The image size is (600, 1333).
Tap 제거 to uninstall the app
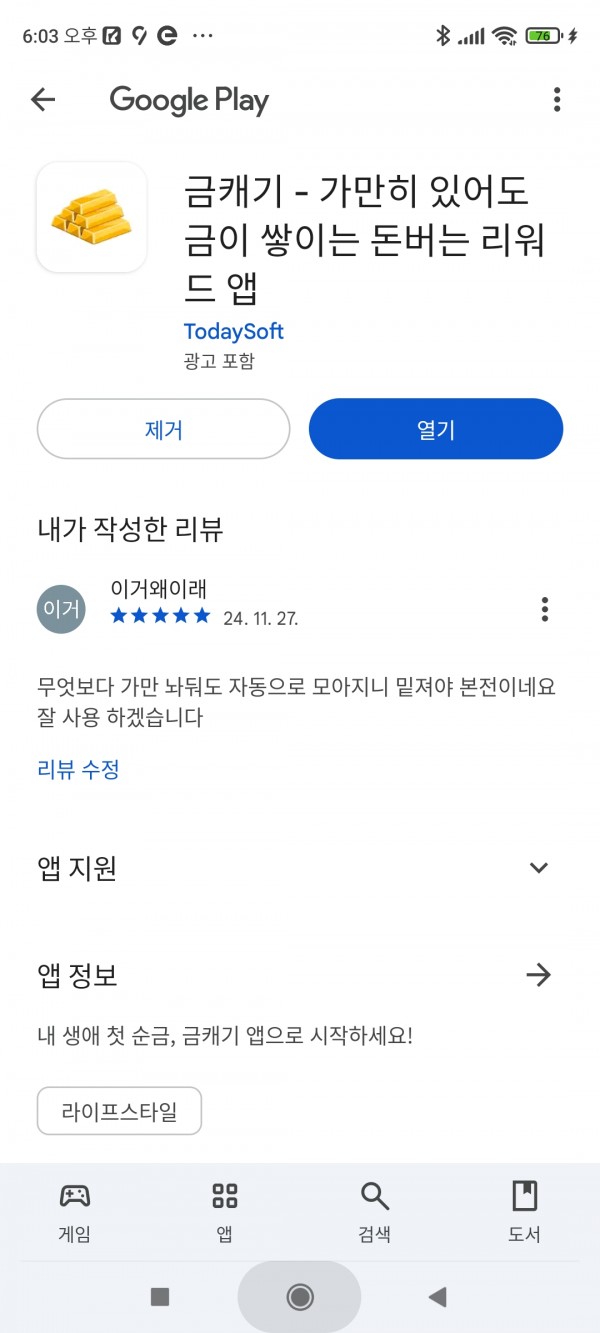pos(164,429)
